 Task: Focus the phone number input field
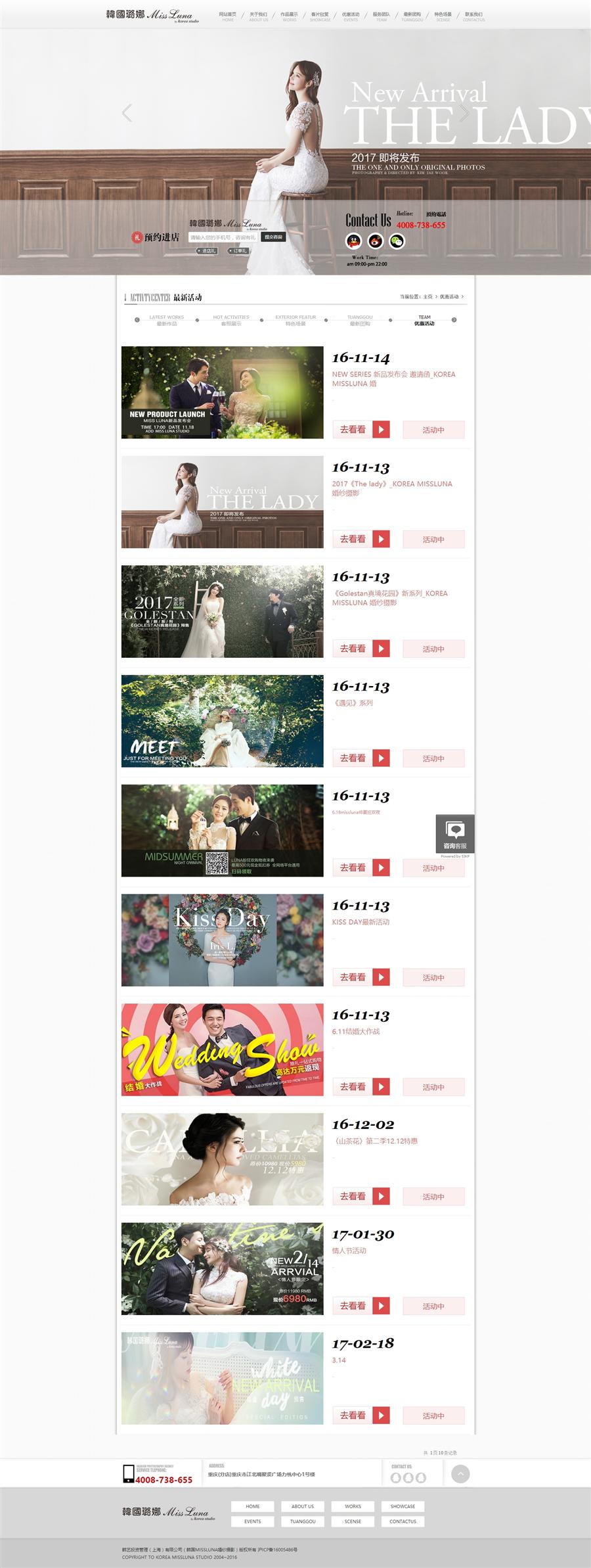pos(223,237)
